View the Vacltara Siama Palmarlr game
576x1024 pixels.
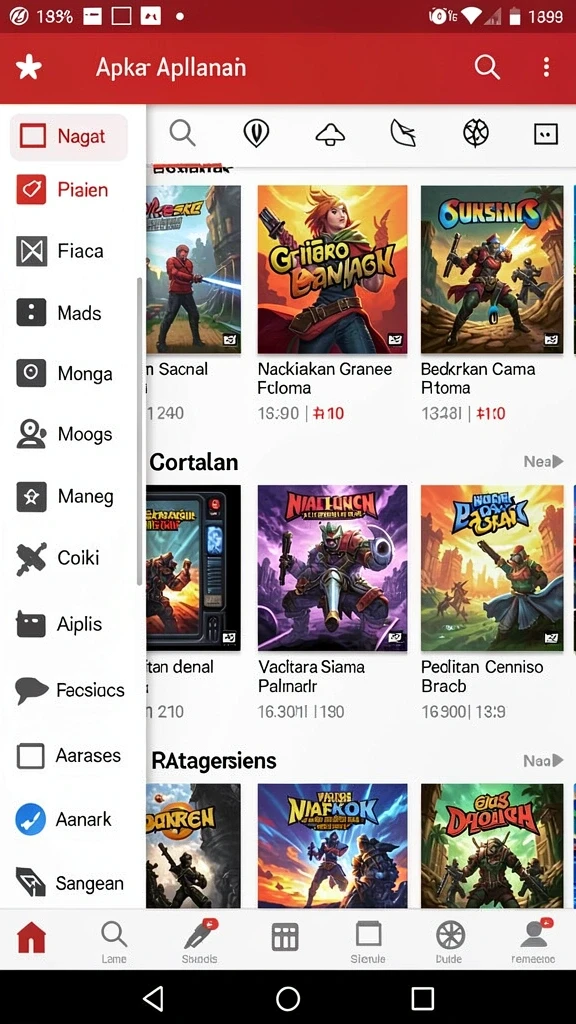pyautogui.click(x=332, y=602)
